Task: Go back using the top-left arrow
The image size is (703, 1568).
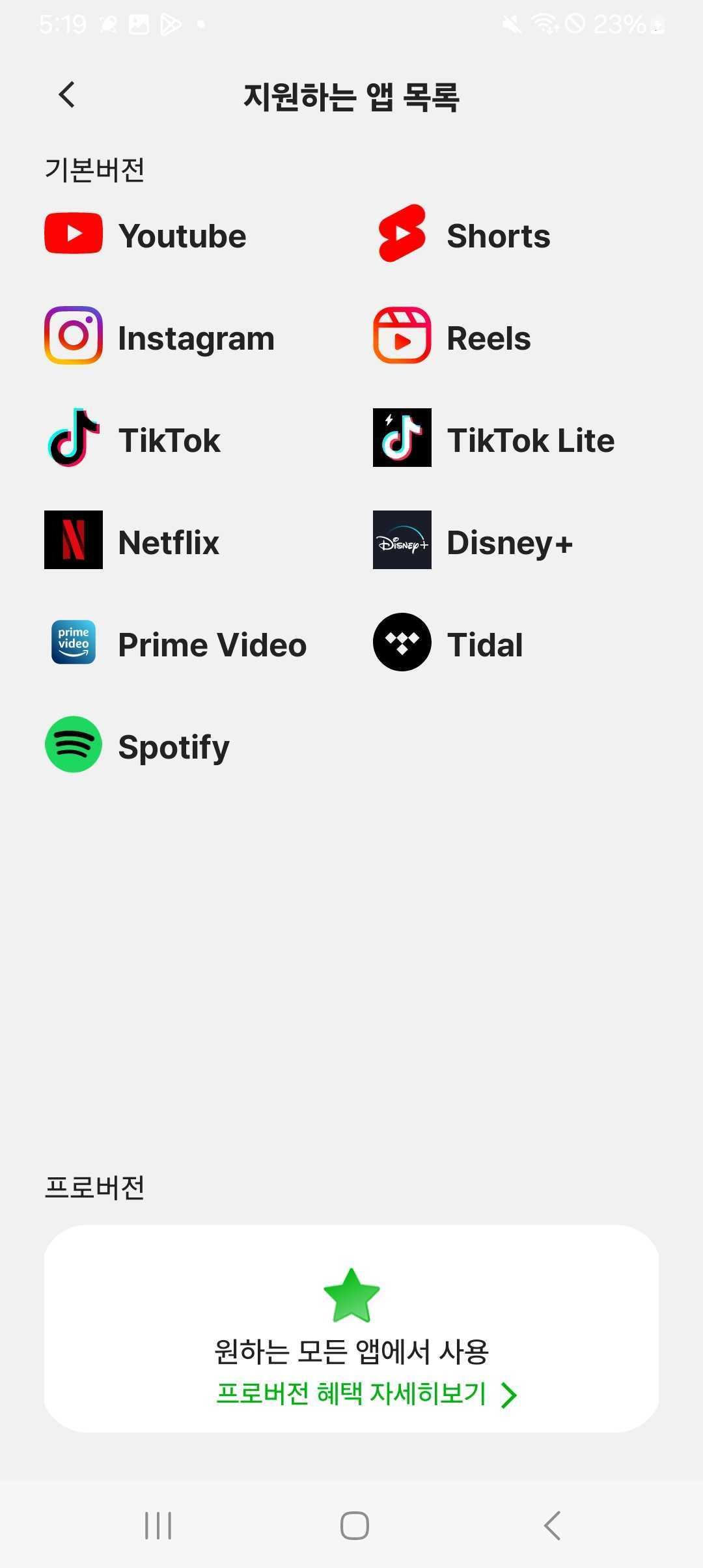Action: (x=67, y=95)
